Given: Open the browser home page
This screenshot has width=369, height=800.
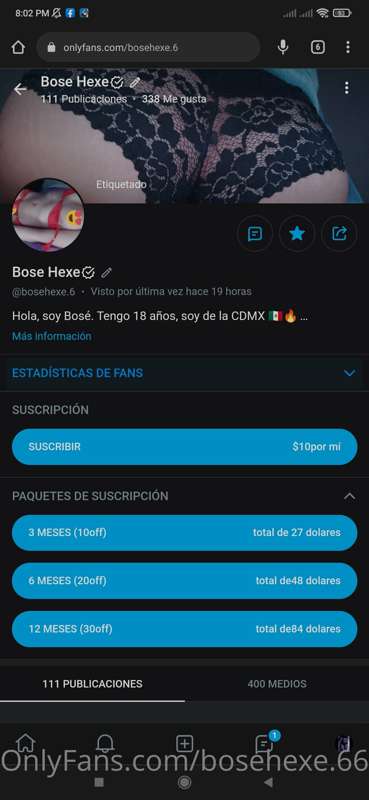Looking at the screenshot, I should point(18,47).
